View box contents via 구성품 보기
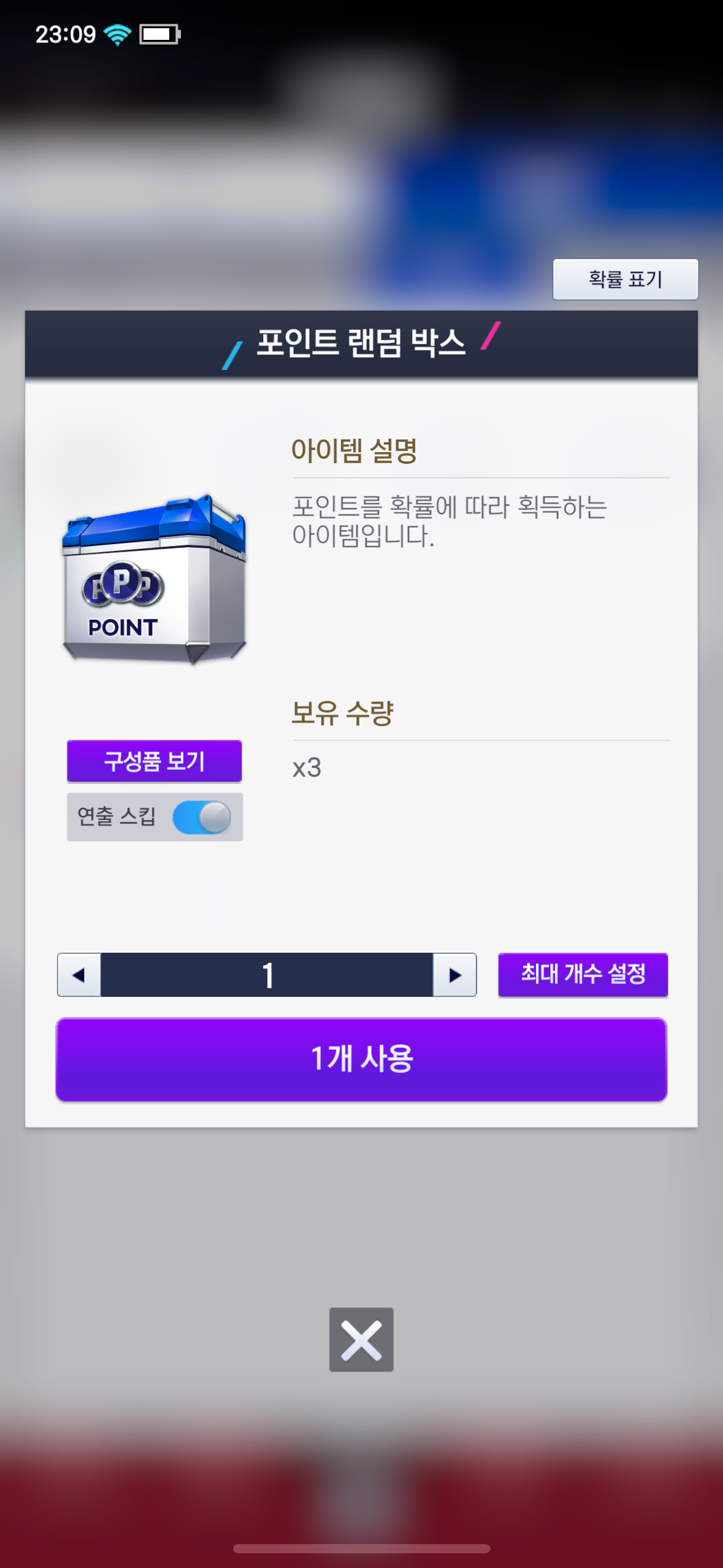The width and height of the screenshot is (723, 1568). click(155, 761)
